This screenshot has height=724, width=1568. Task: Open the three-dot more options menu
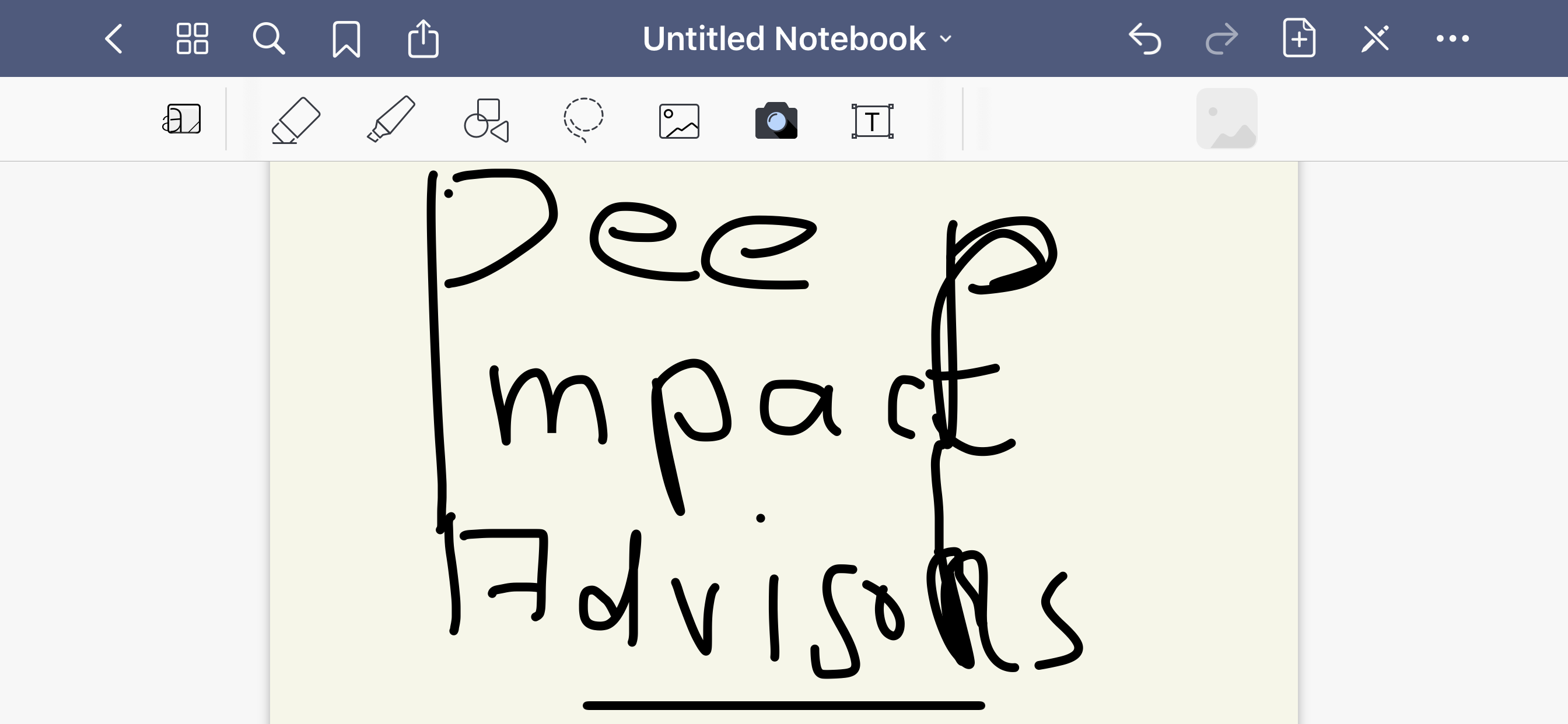1452,39
